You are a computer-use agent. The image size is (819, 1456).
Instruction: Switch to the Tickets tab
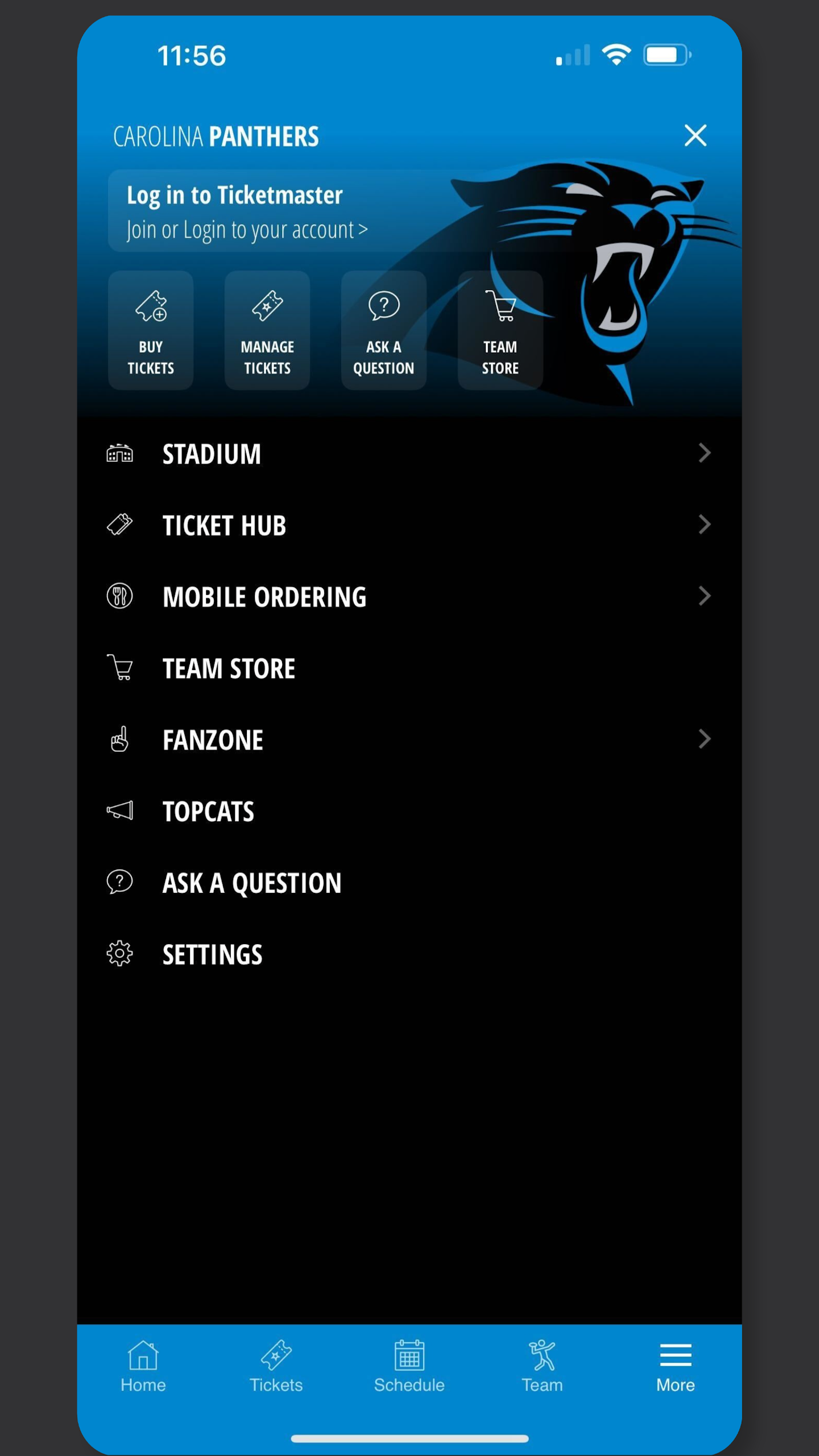[276, 1367]
